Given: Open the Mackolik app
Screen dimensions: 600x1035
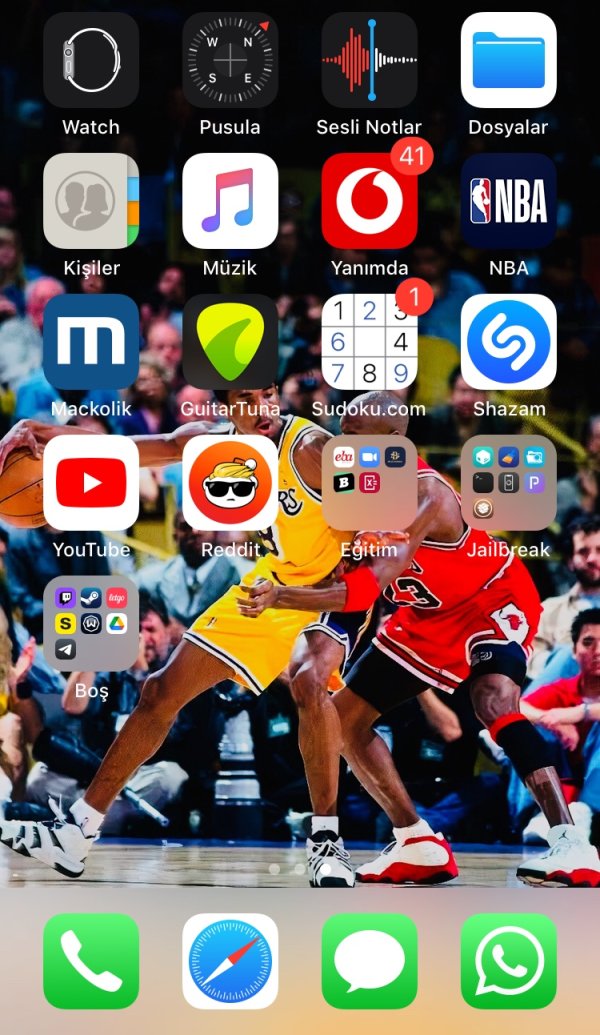Looking at the screenshot, I should [91, 342].
